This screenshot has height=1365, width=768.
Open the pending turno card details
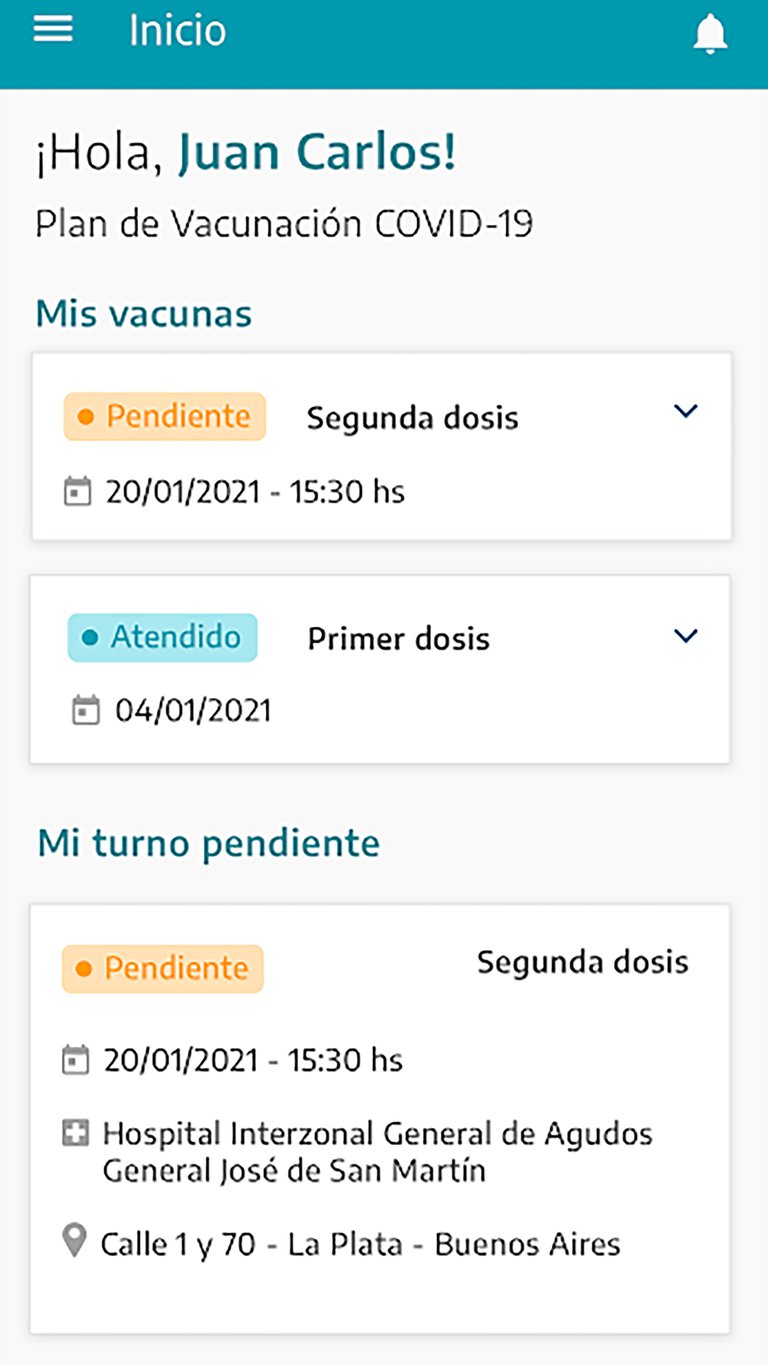380,1119
